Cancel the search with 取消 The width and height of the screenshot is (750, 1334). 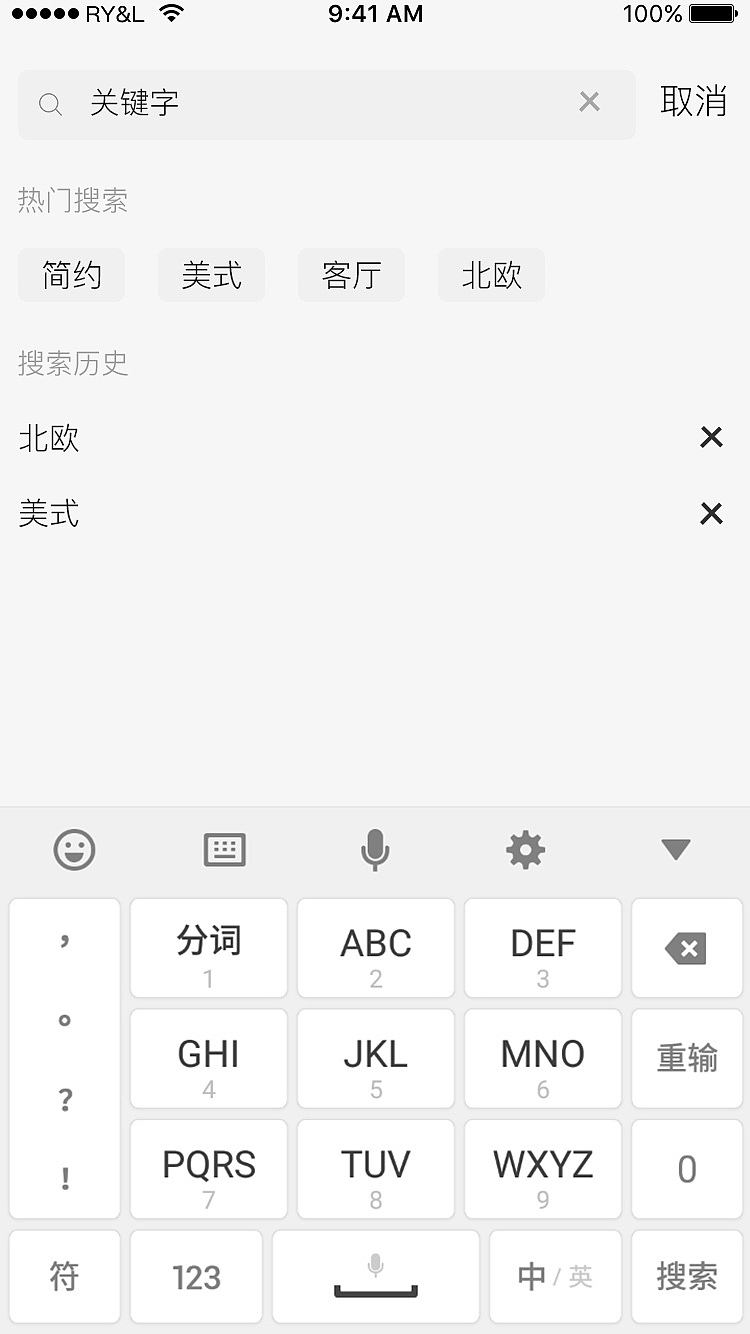click(695, 103)
